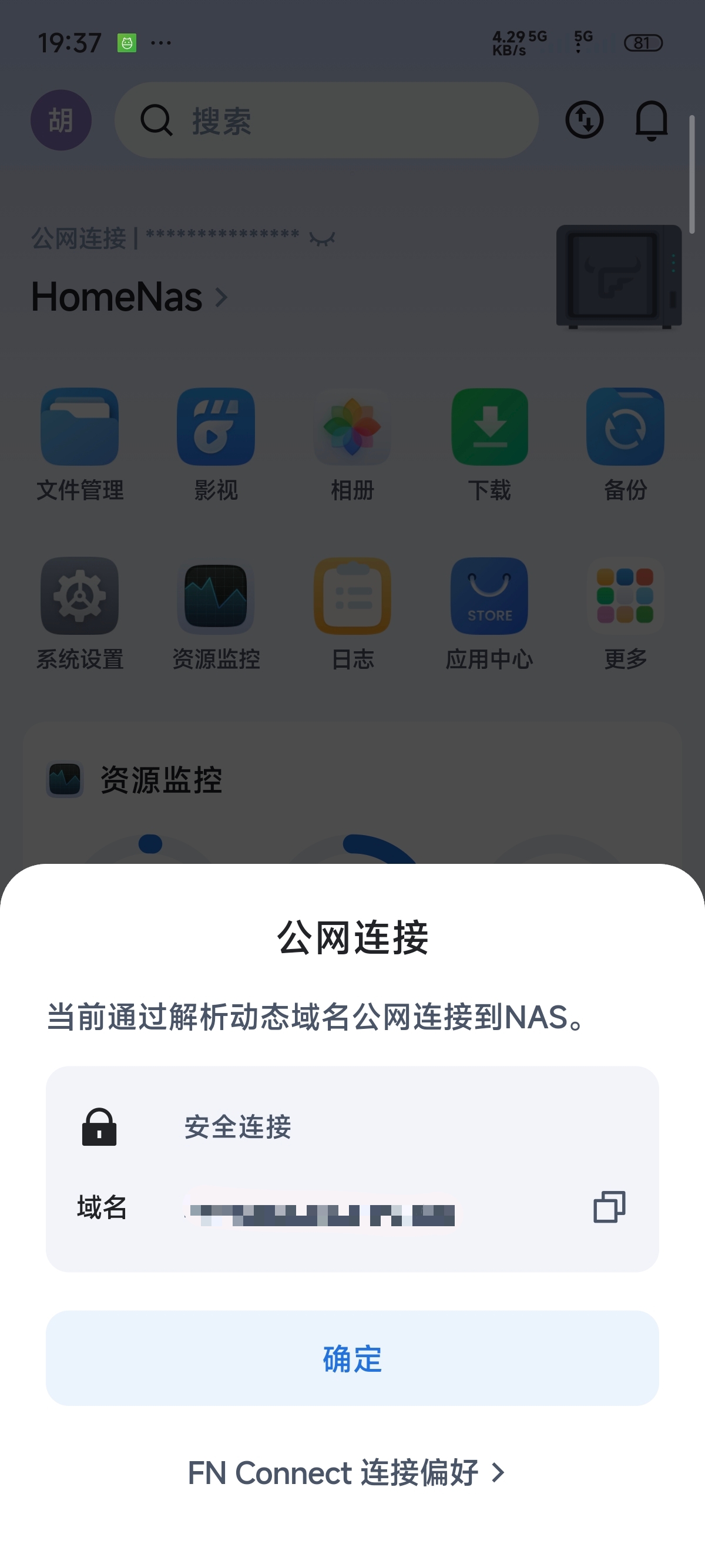Copy the domain name
Screen dimensions: 705x1568
[x=609, y=1206]
